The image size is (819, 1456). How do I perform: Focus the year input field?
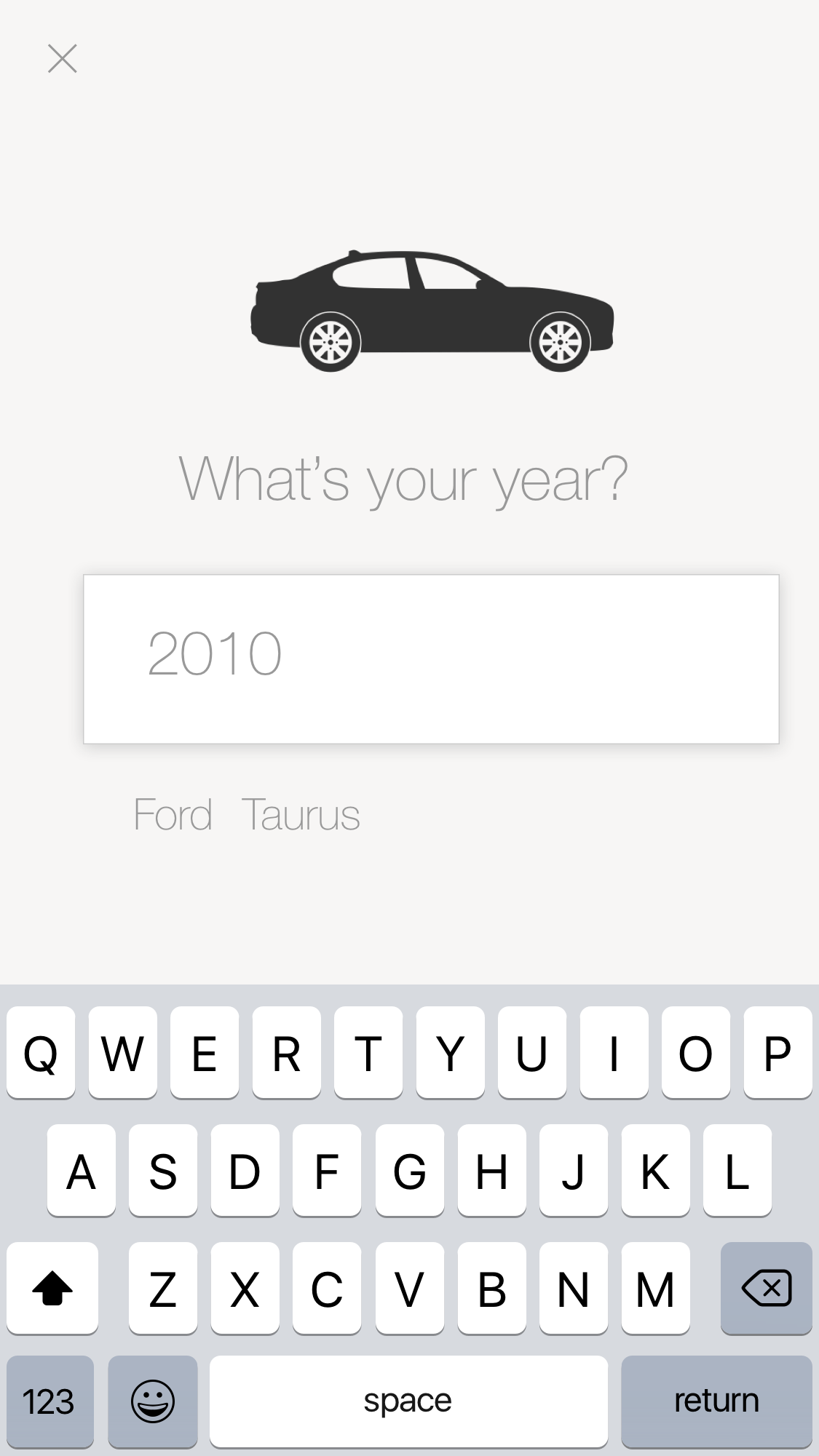[x=431, y=659]
